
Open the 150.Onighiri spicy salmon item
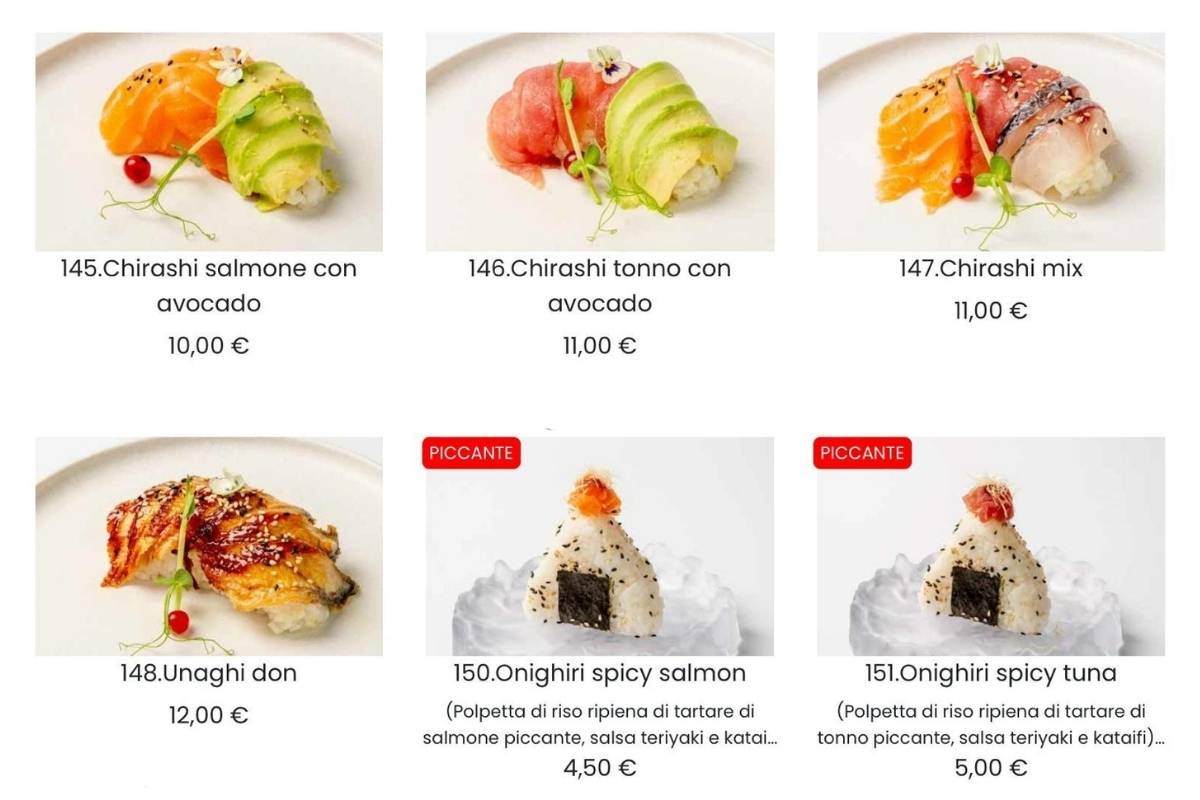click(x=599, y=546)
